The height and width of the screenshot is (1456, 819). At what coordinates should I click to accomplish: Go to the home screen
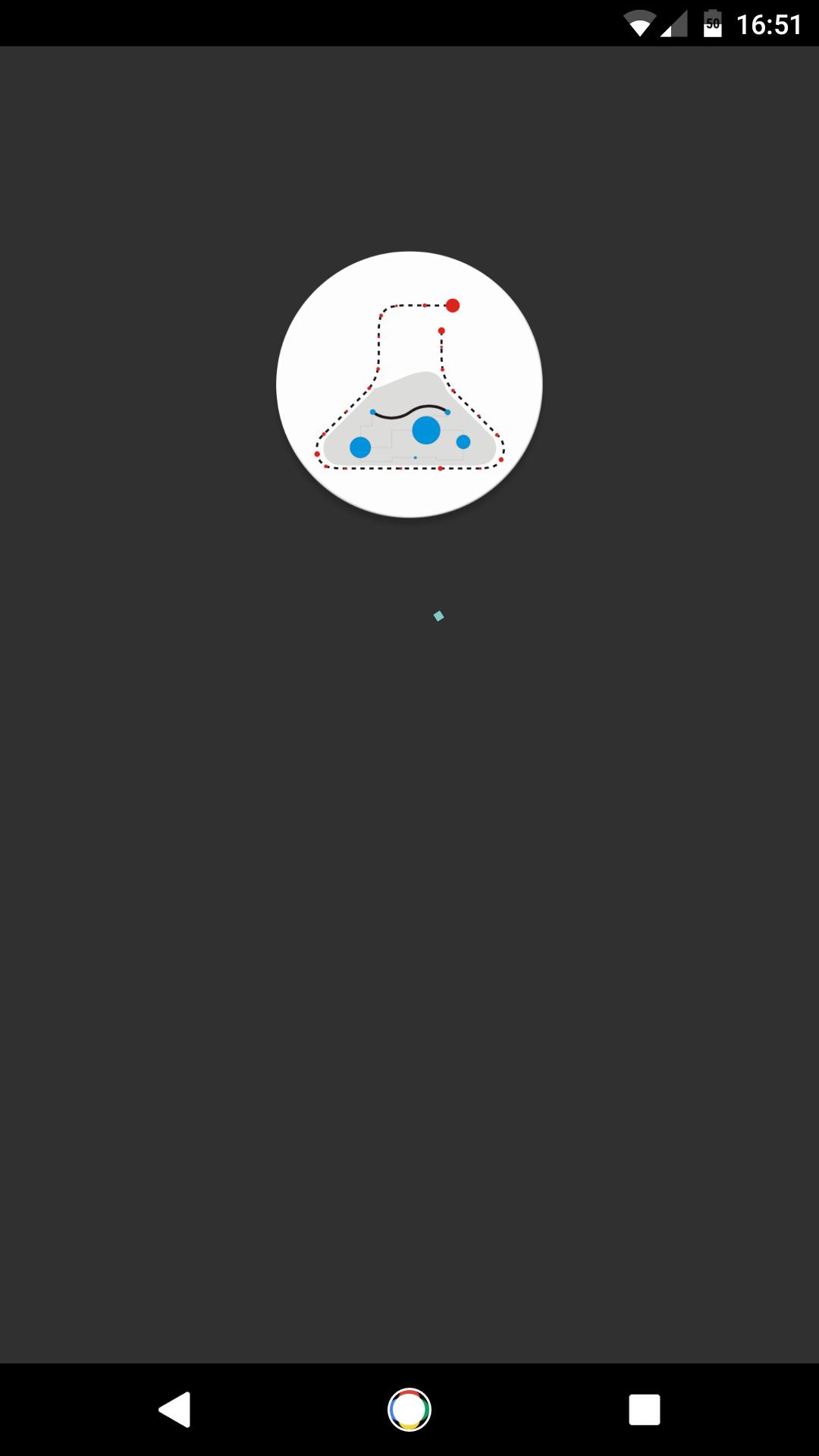409,1410
